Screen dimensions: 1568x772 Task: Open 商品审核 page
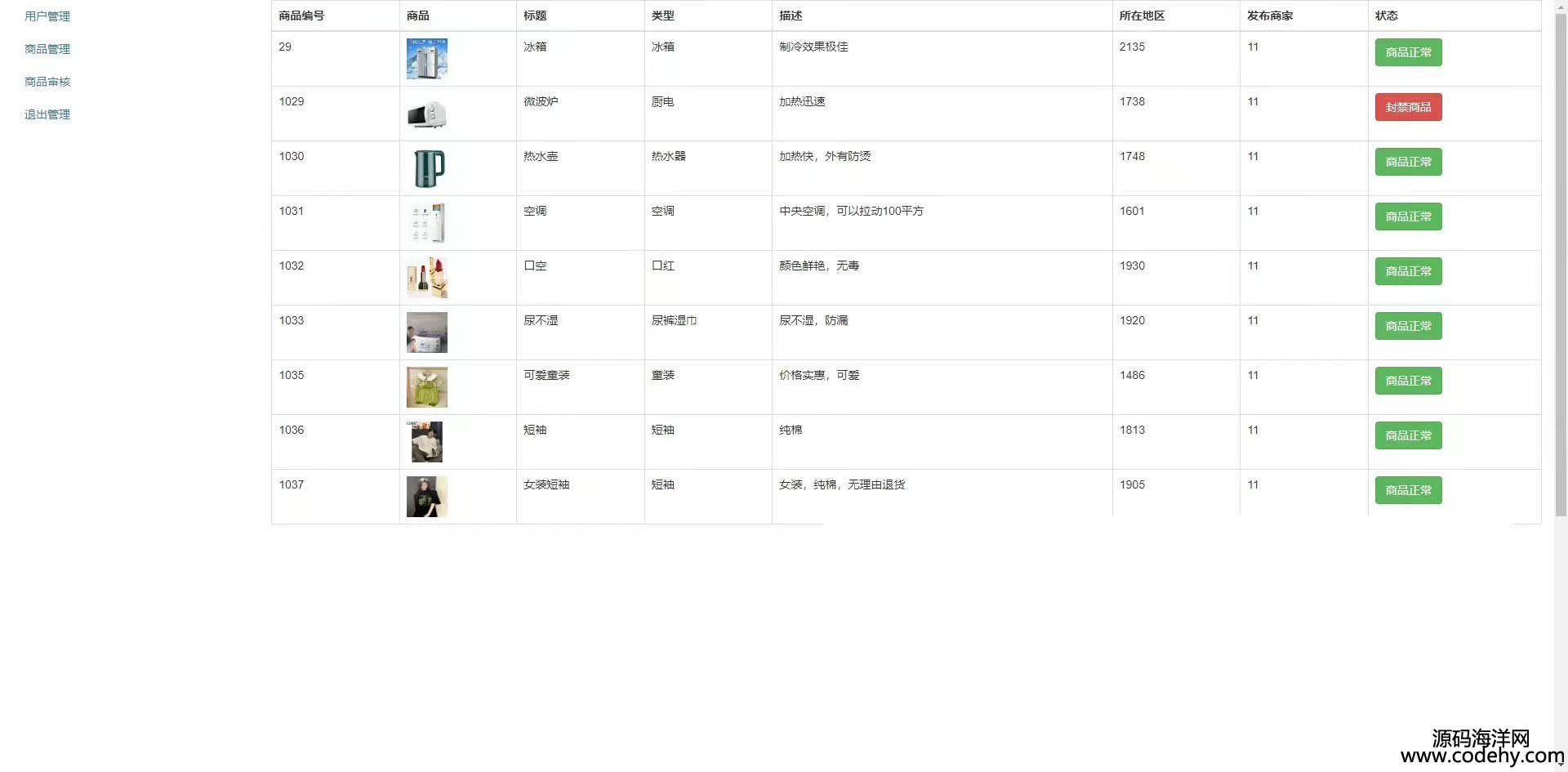[x=47, y=82]
